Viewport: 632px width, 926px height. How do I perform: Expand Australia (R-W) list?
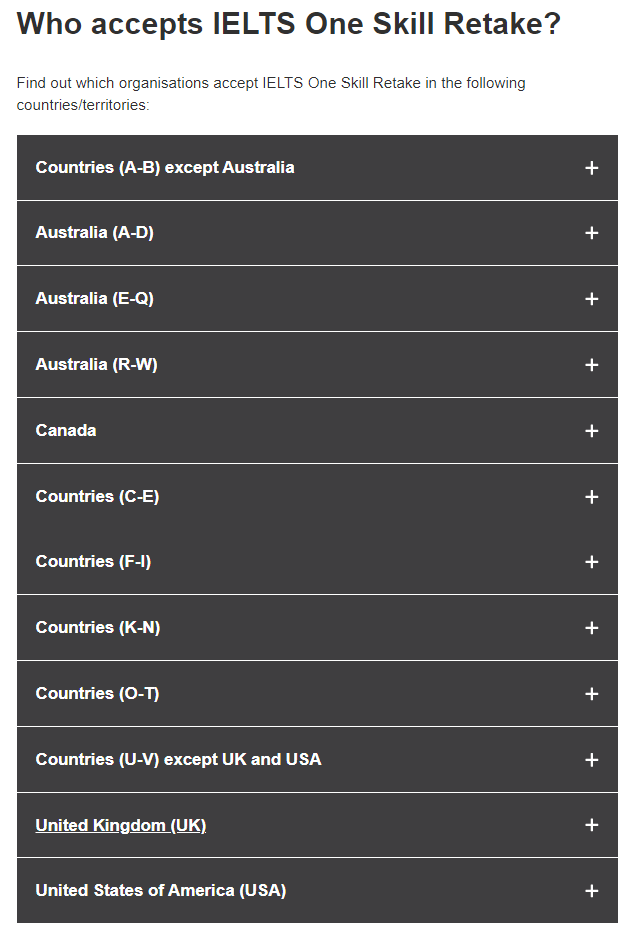pos(316,365)
